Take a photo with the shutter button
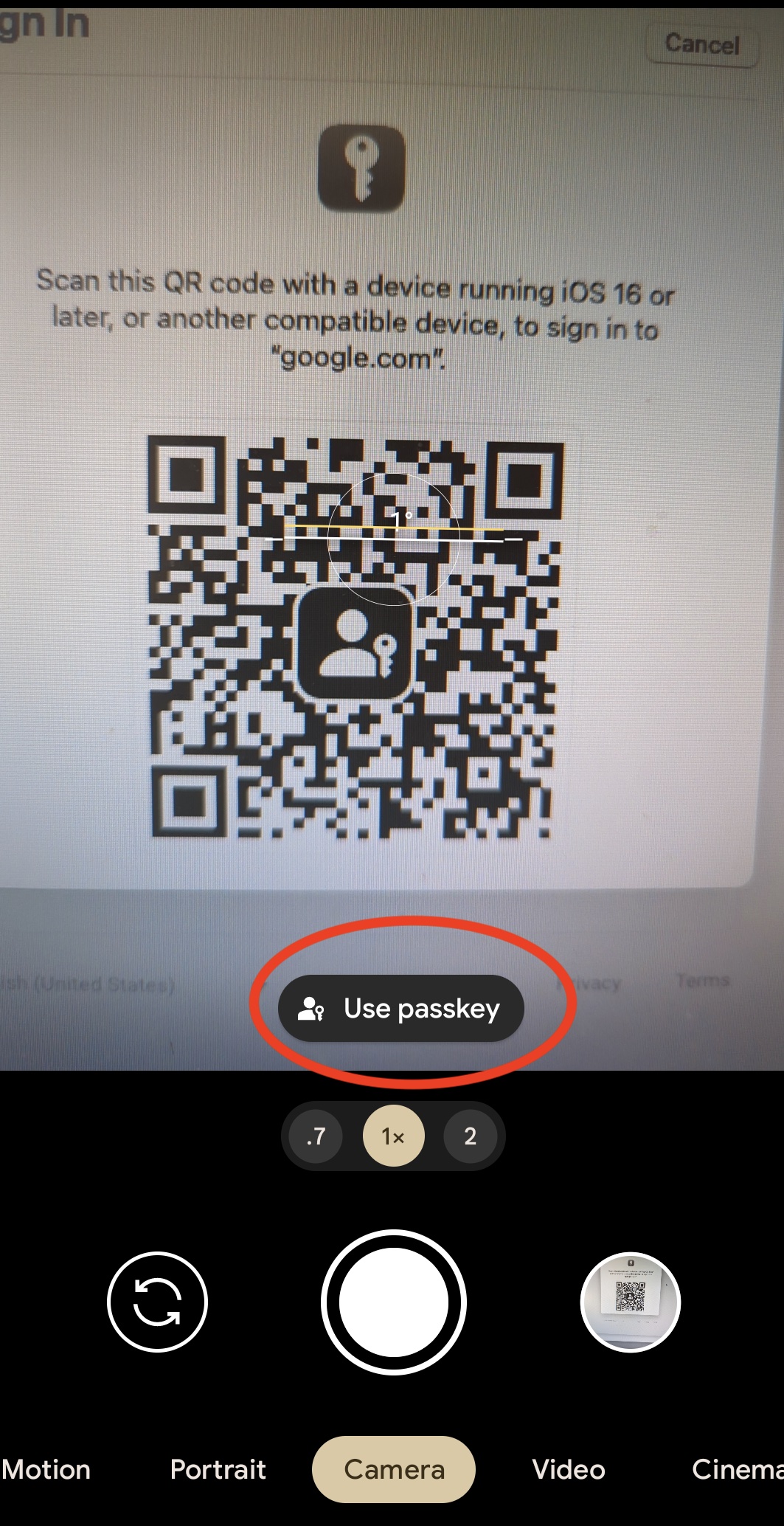 pos(393,1302)
